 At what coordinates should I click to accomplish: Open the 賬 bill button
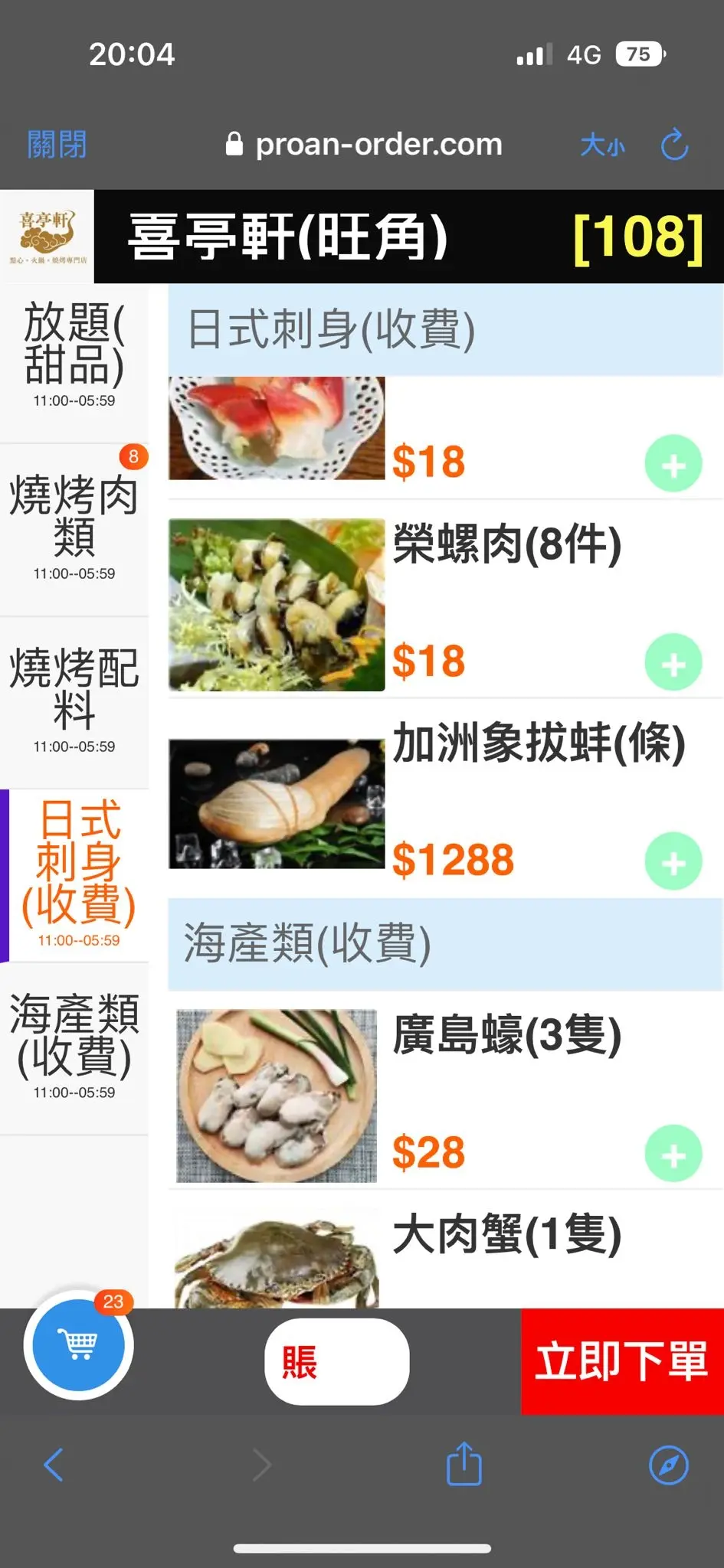pyautogui.click(x=336, y=1362)
